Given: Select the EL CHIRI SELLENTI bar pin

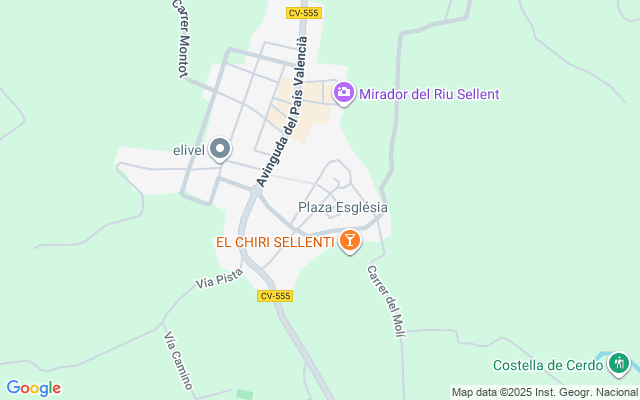Looking at the screenshot, I should [x=350, y=240].
